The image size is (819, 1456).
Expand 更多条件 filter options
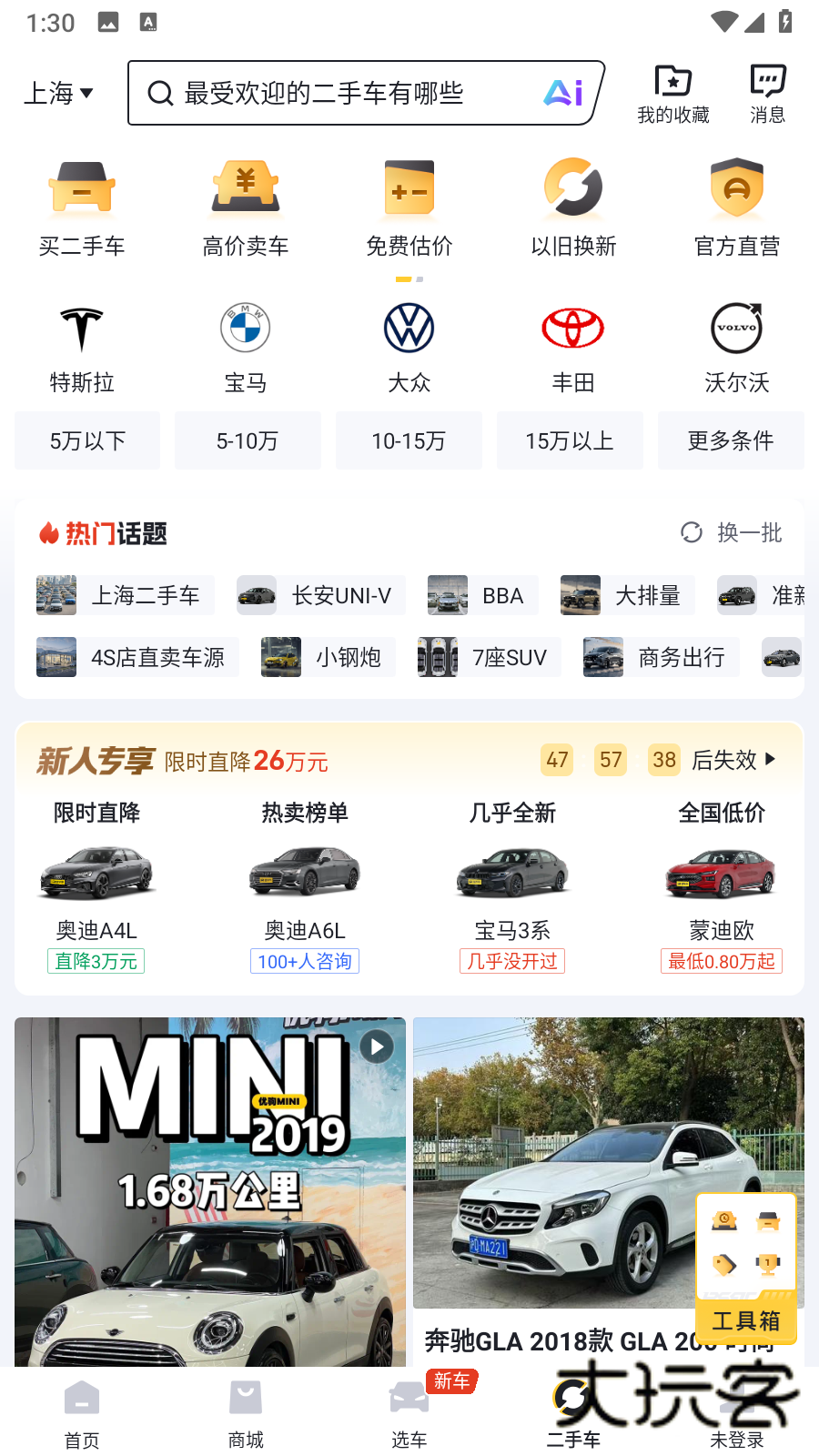click(x=731, y=440)
